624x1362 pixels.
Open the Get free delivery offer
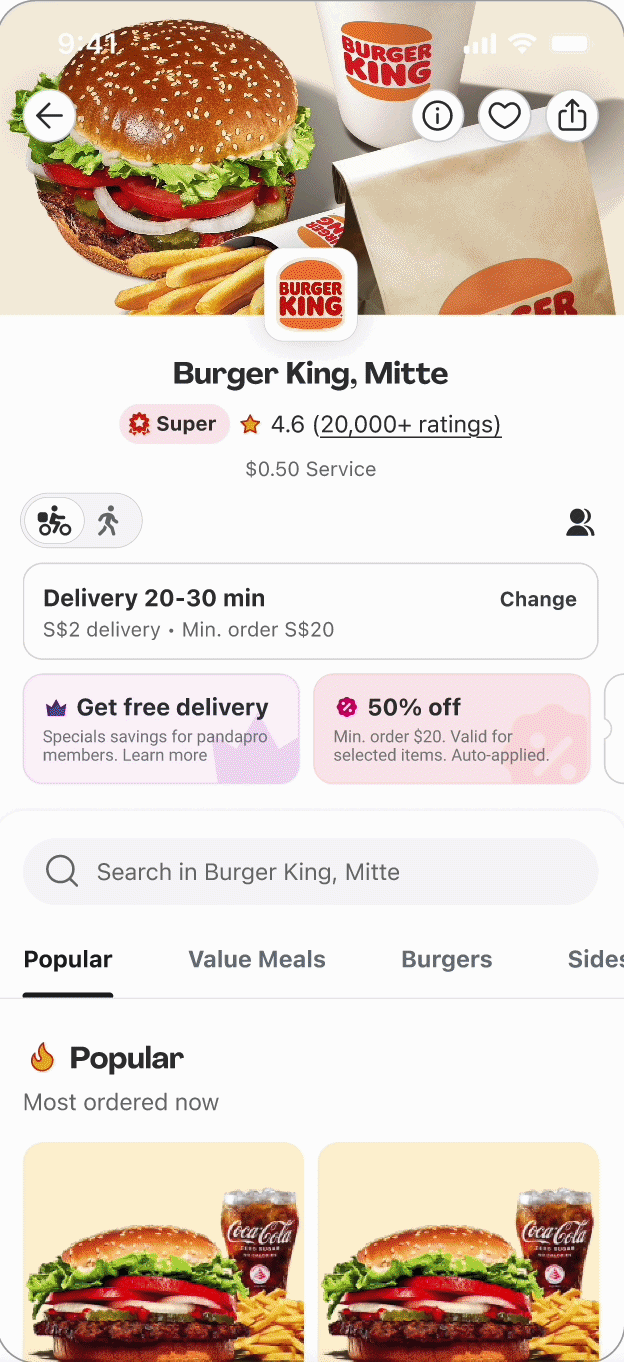pos(161,728)
